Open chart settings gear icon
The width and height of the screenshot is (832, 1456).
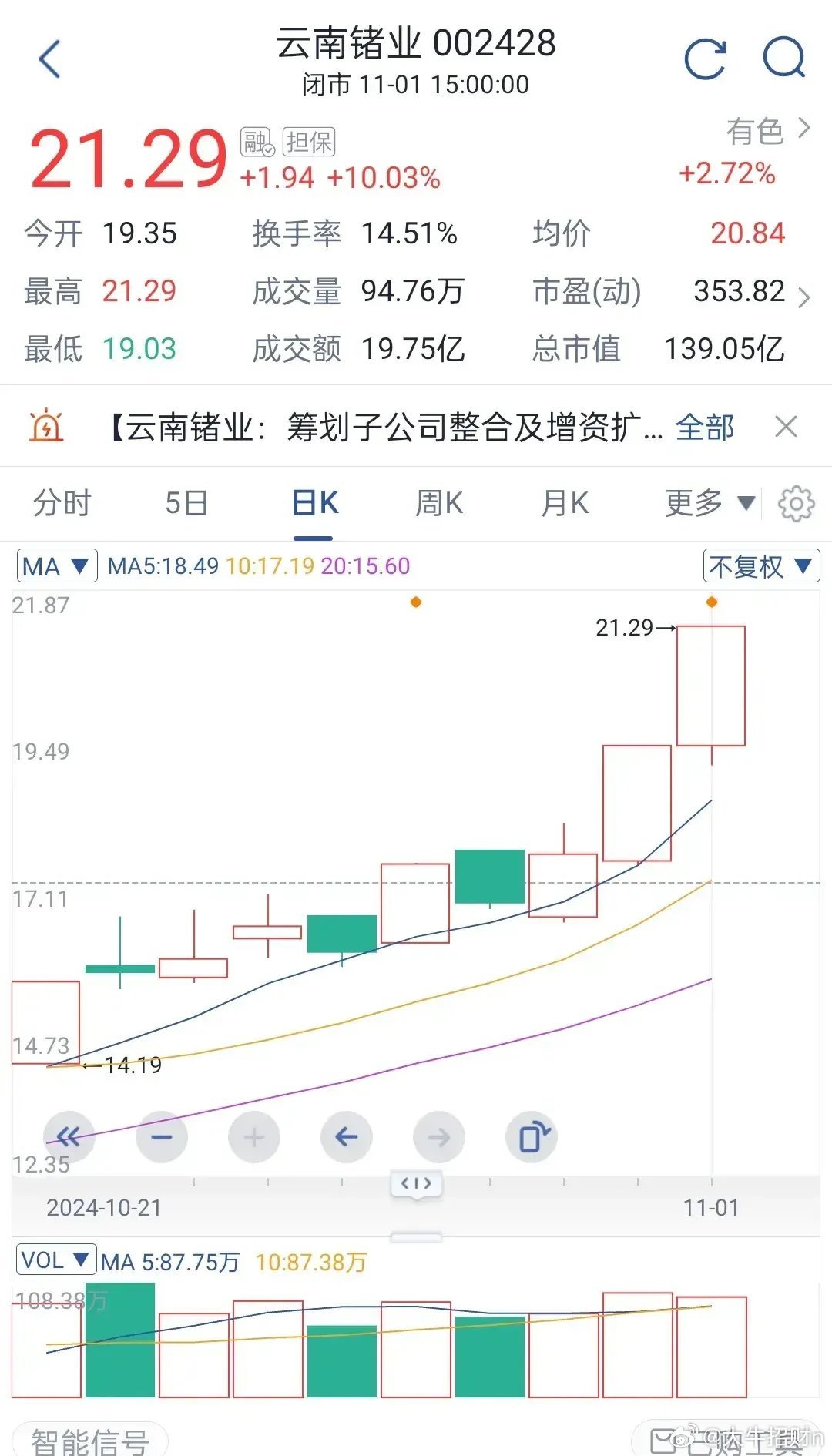point(796,504)
